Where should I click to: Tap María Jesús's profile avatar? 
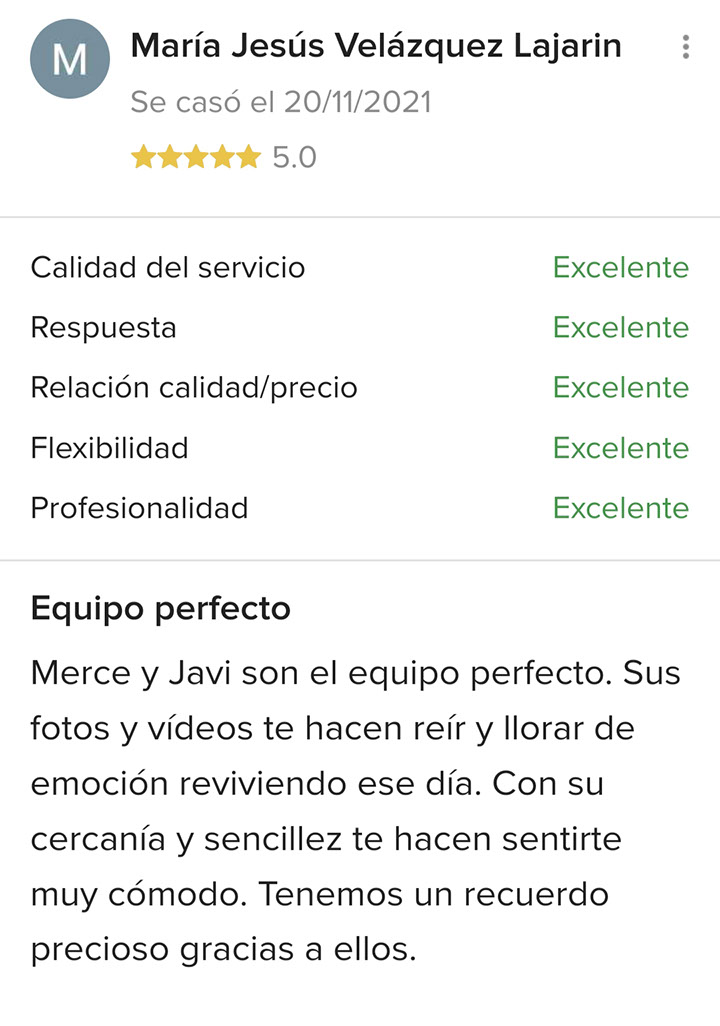(70, 59)
